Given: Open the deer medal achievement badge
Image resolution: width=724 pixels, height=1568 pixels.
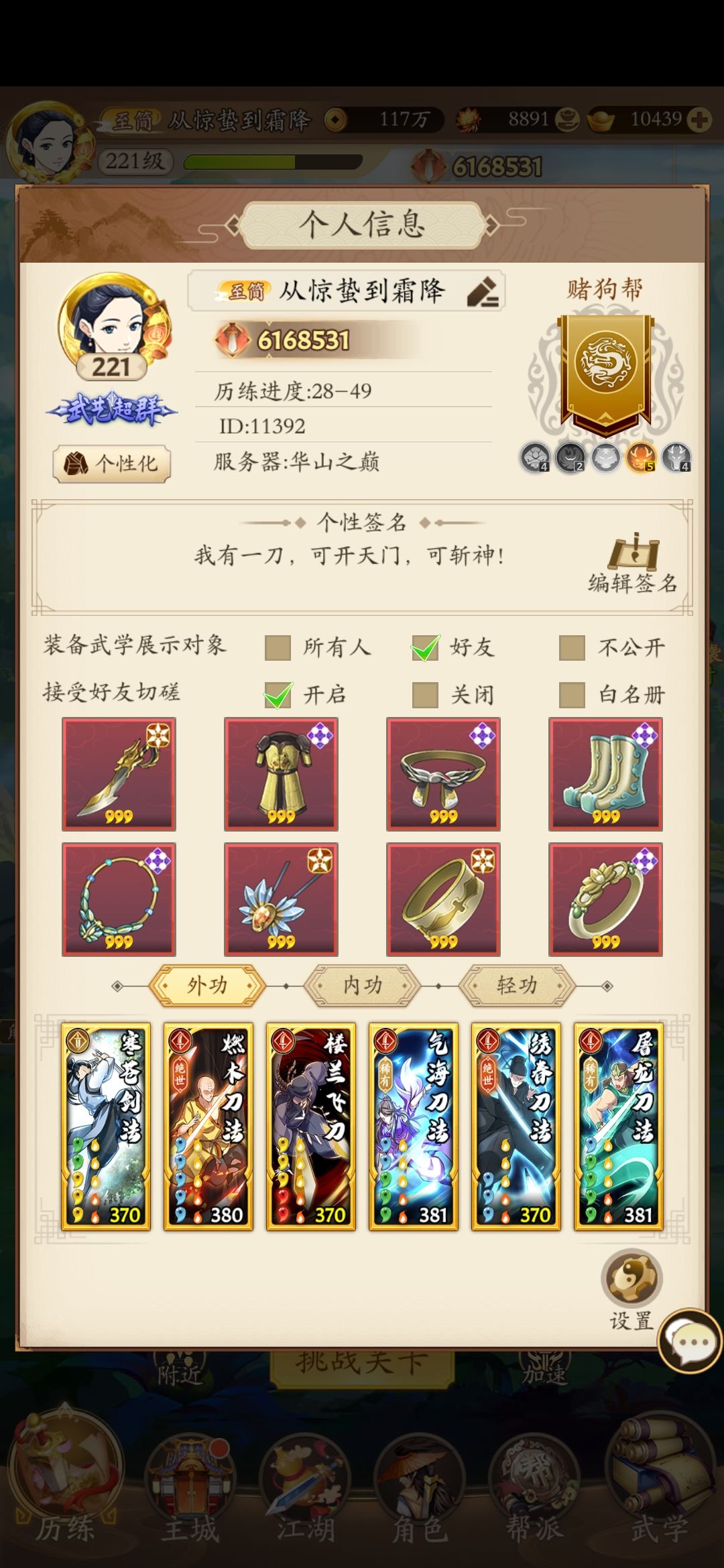Looking at the screenshot, I should coord(640,459).
